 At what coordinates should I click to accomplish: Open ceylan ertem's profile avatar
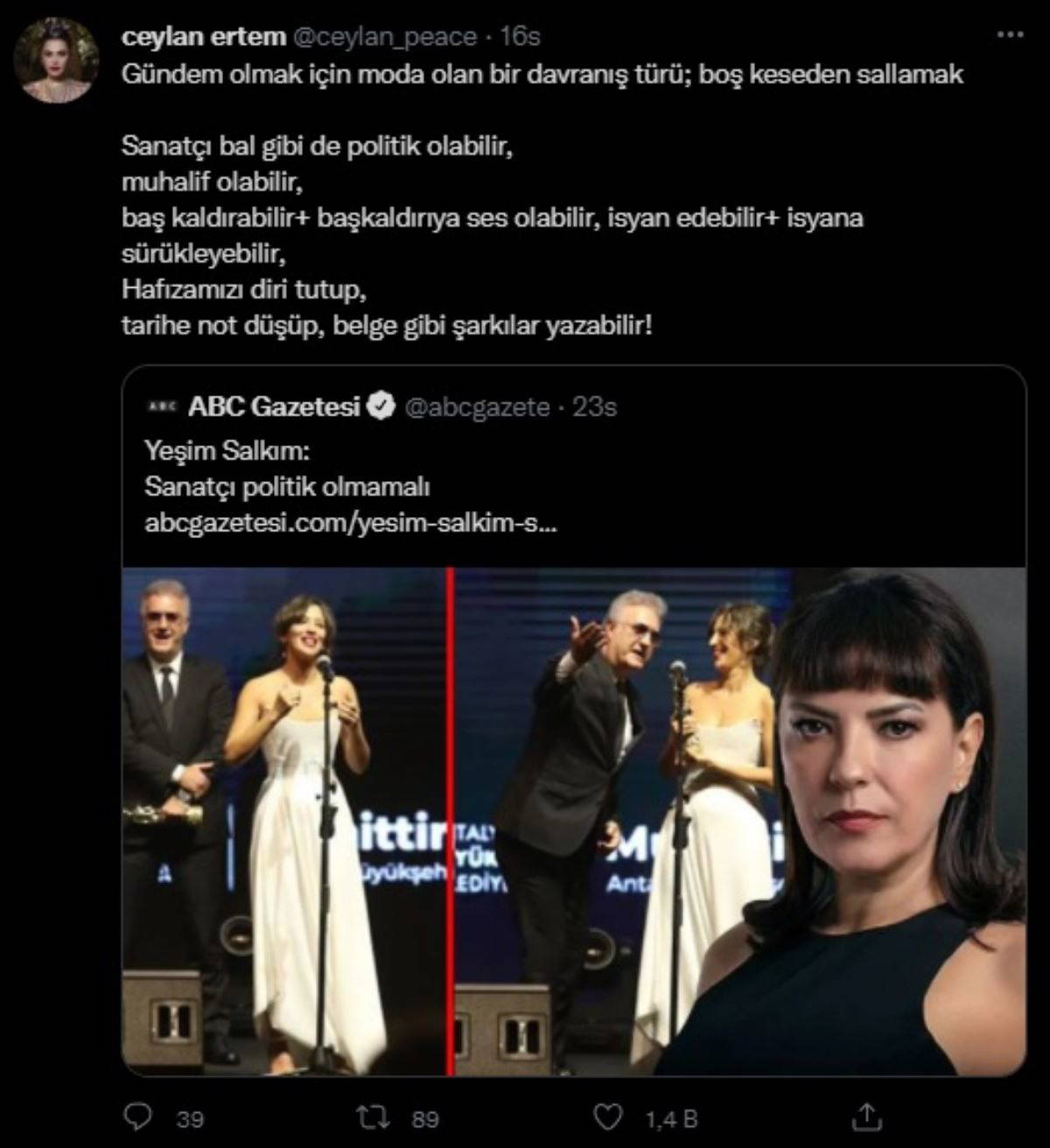[59, 59]
